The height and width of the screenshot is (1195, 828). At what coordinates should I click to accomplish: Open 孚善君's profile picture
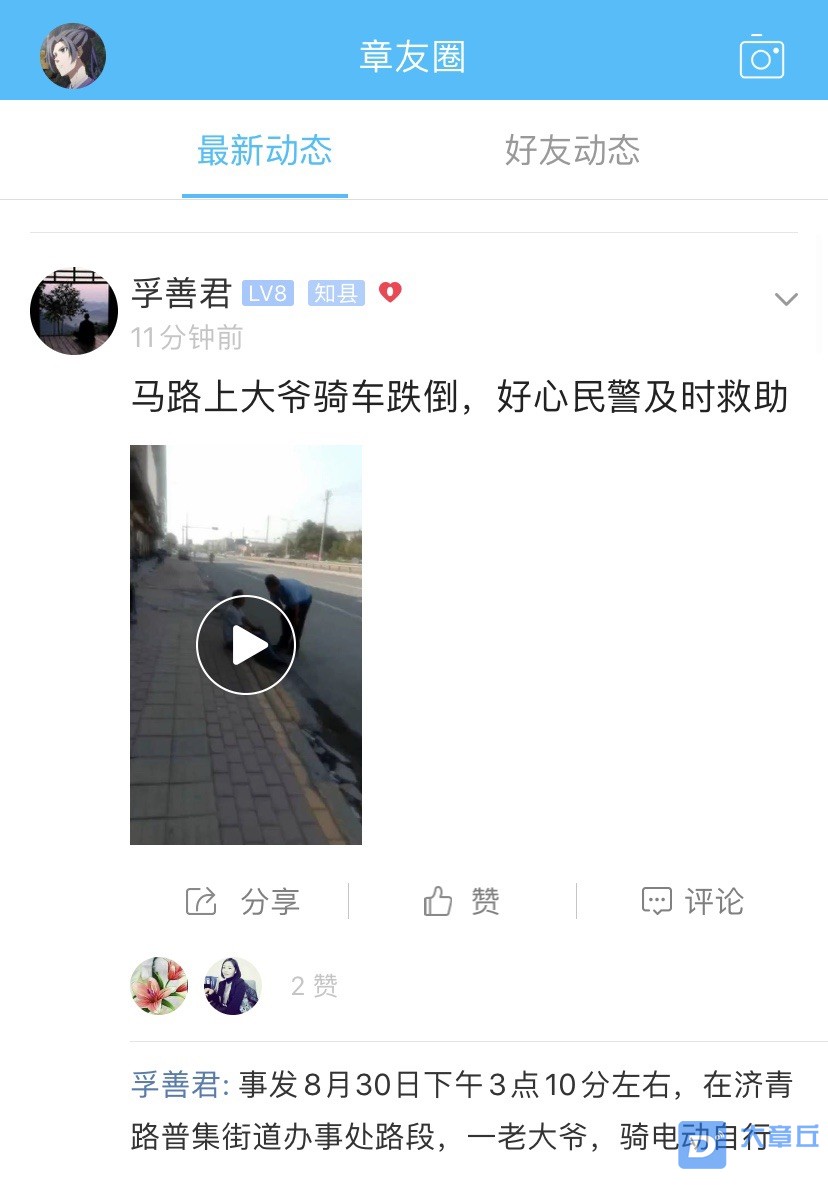(x=74, y=311)
